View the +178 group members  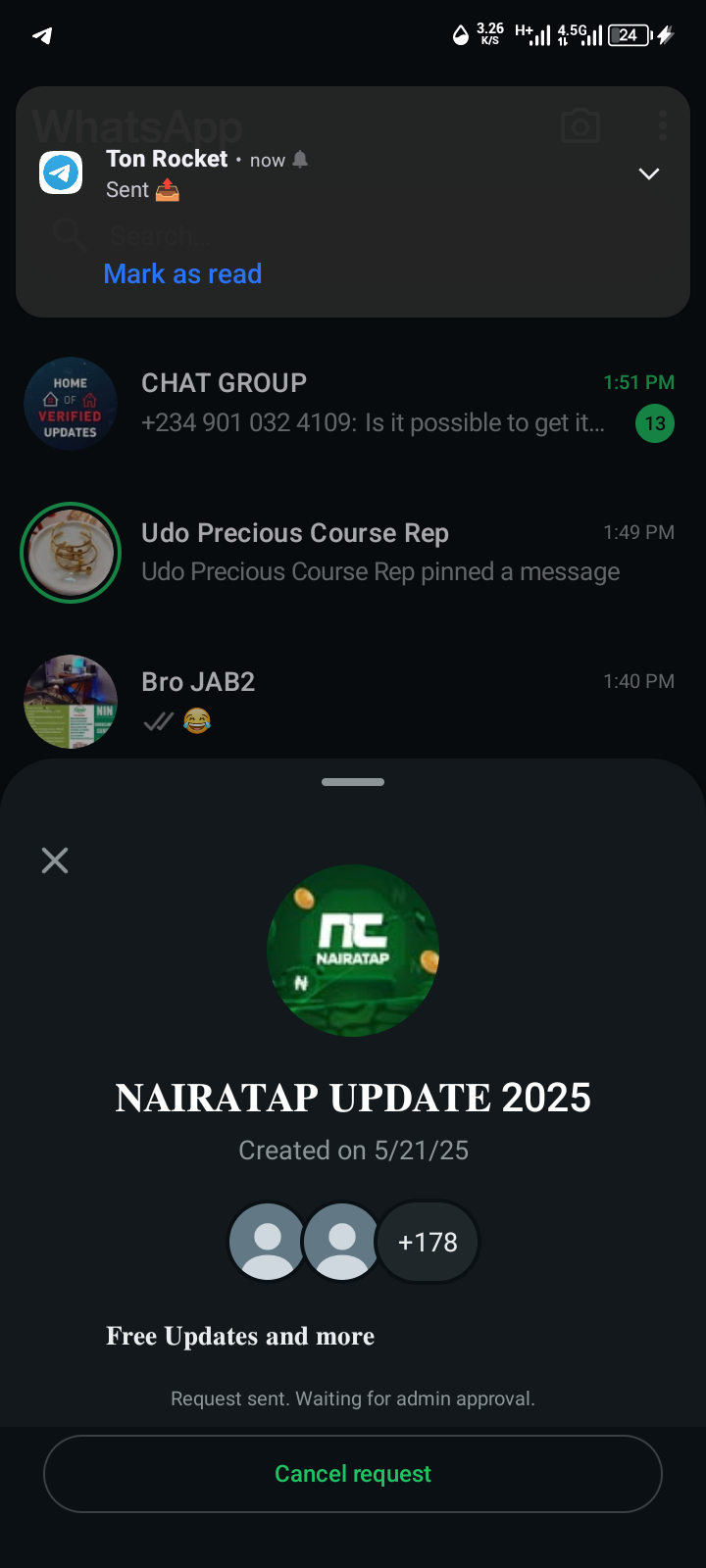(x=428, y=1242)
